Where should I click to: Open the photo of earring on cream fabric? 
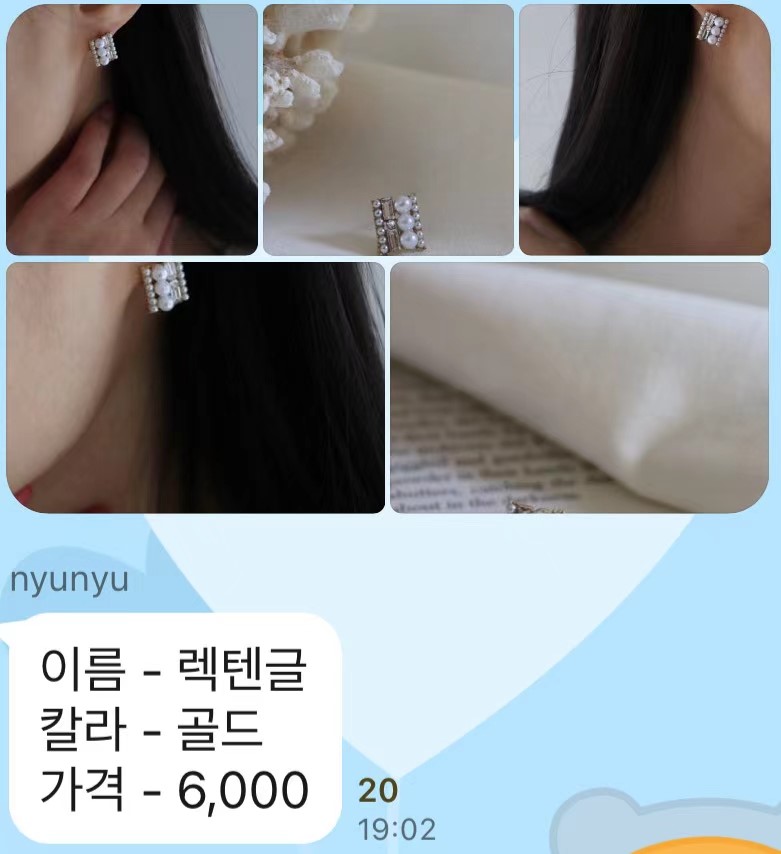pyautogui.click(x=388, y=130)
